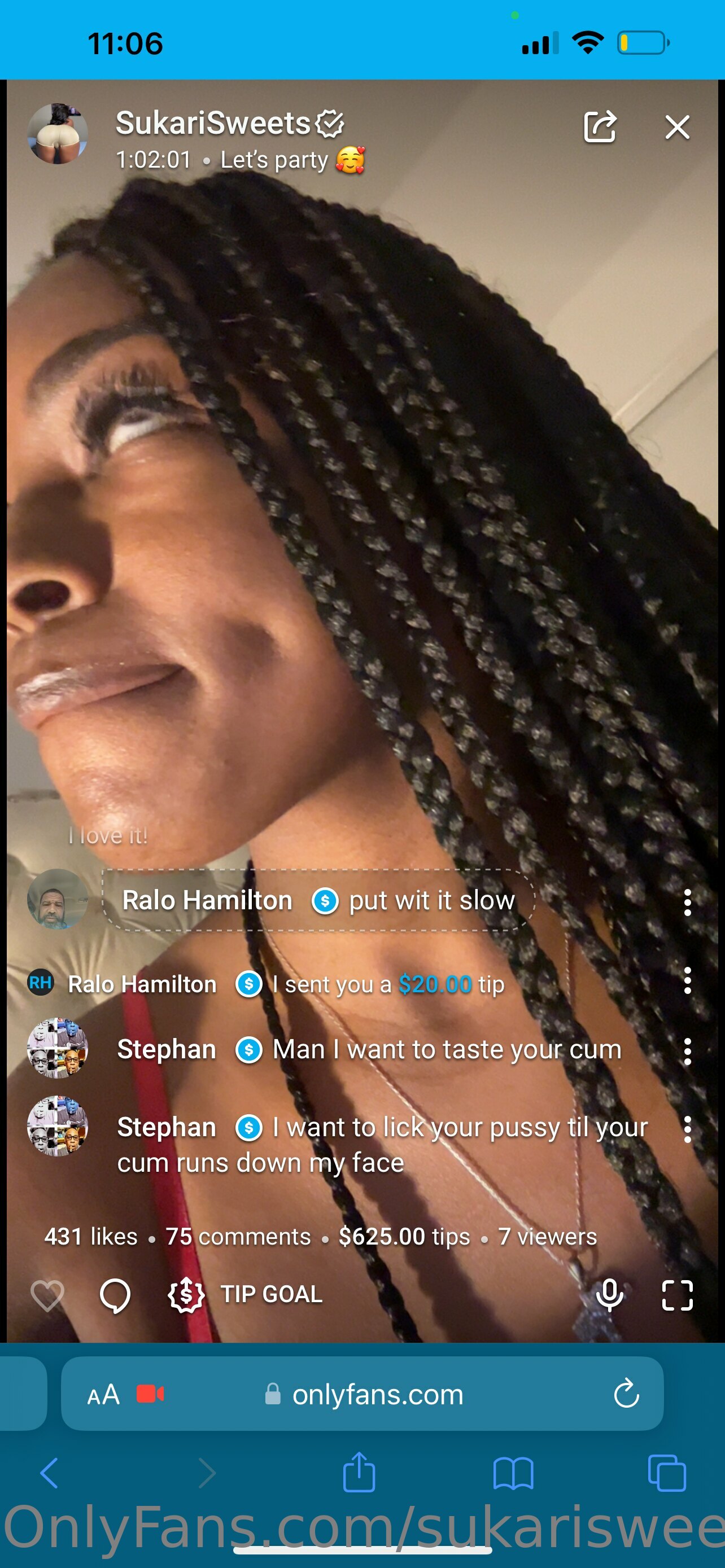Viewport: 725px width, 1568px height.
Task: Open the TIP GOAL button
Action: [245, 1295]
